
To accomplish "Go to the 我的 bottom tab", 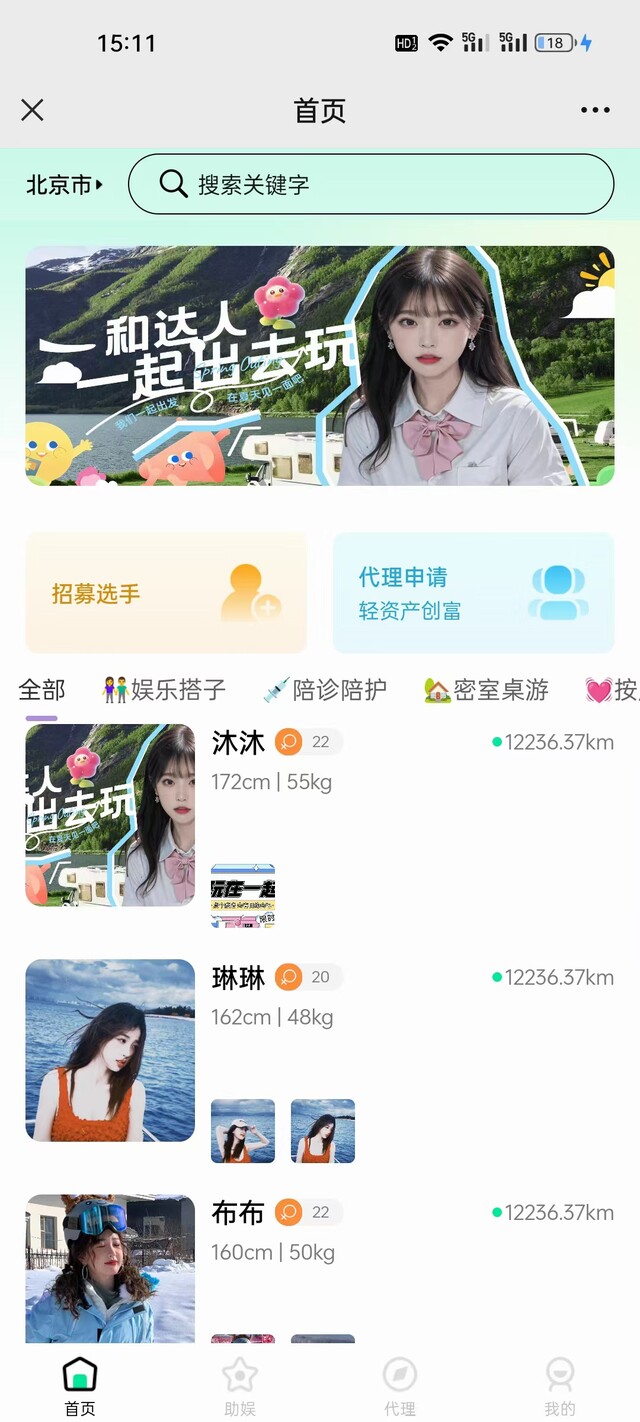I will click(x=560, y=1386).
